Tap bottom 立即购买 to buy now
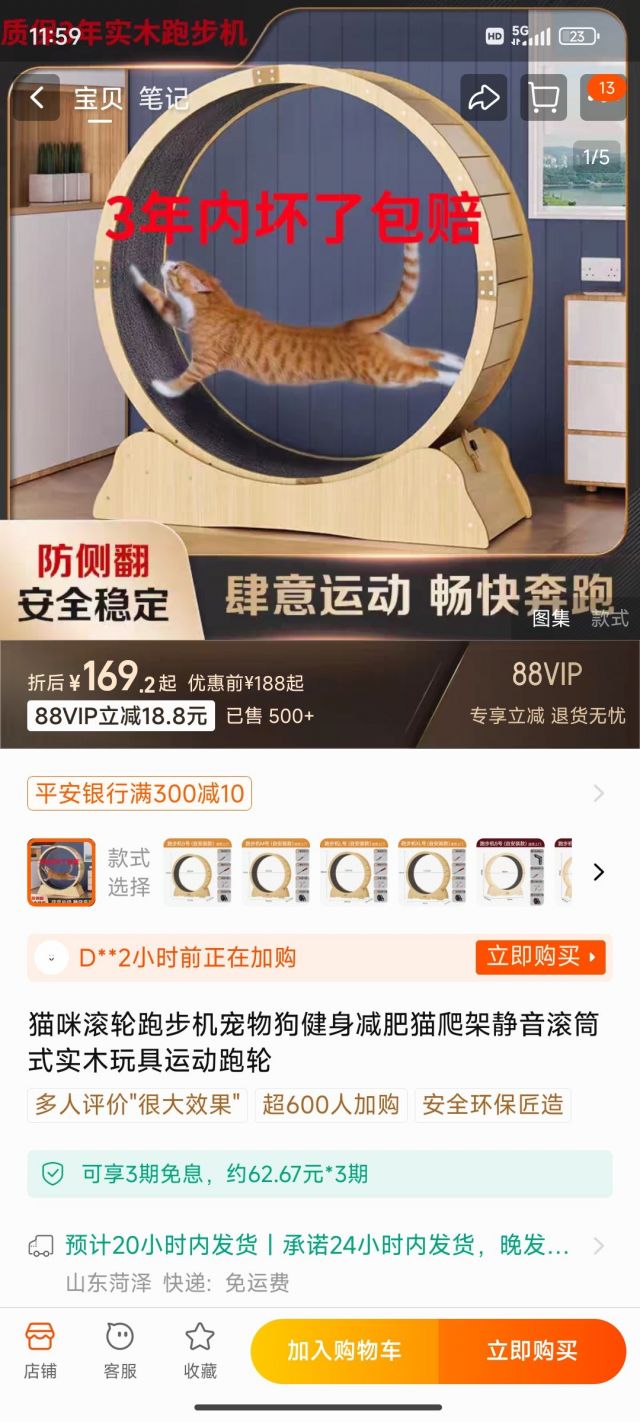The image size is (640, 1422). click(x=532, y=1351)
